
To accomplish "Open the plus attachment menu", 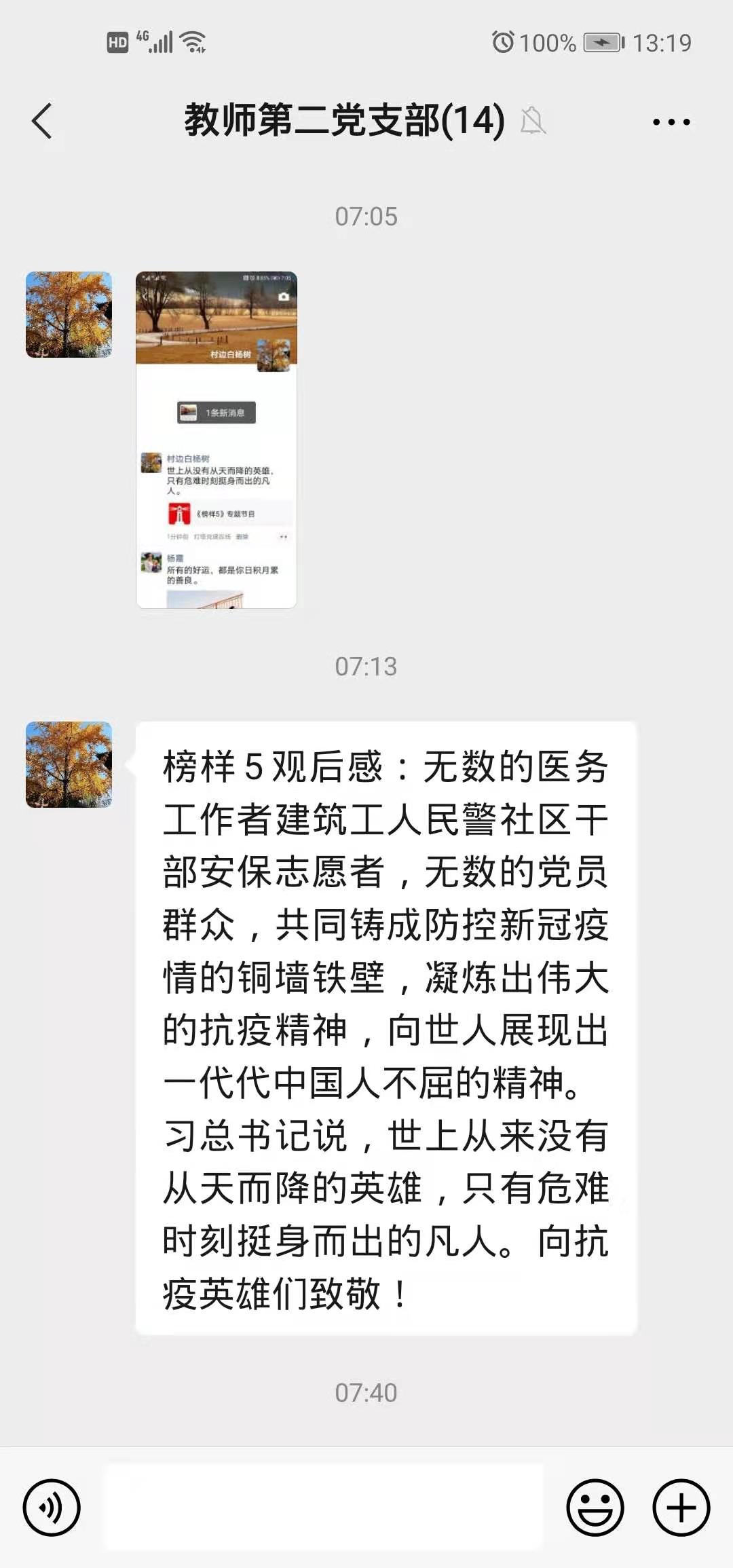I will pyautogui.click(x=681, y=1508).
